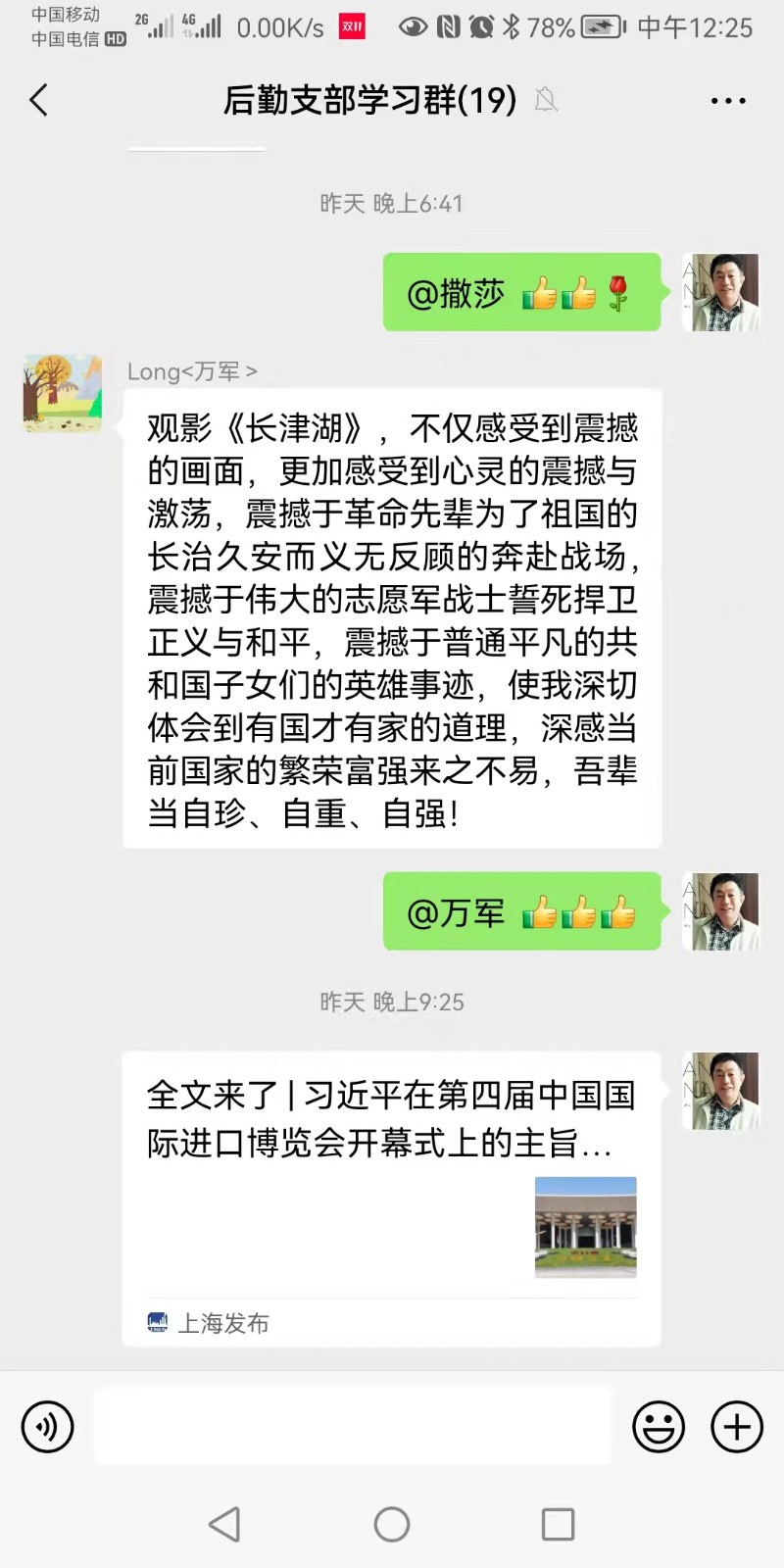Image resolution: width=784 pixels, height=1568 pixels.
Task: Open the plus attachments menu
Action: [737, 1426]
